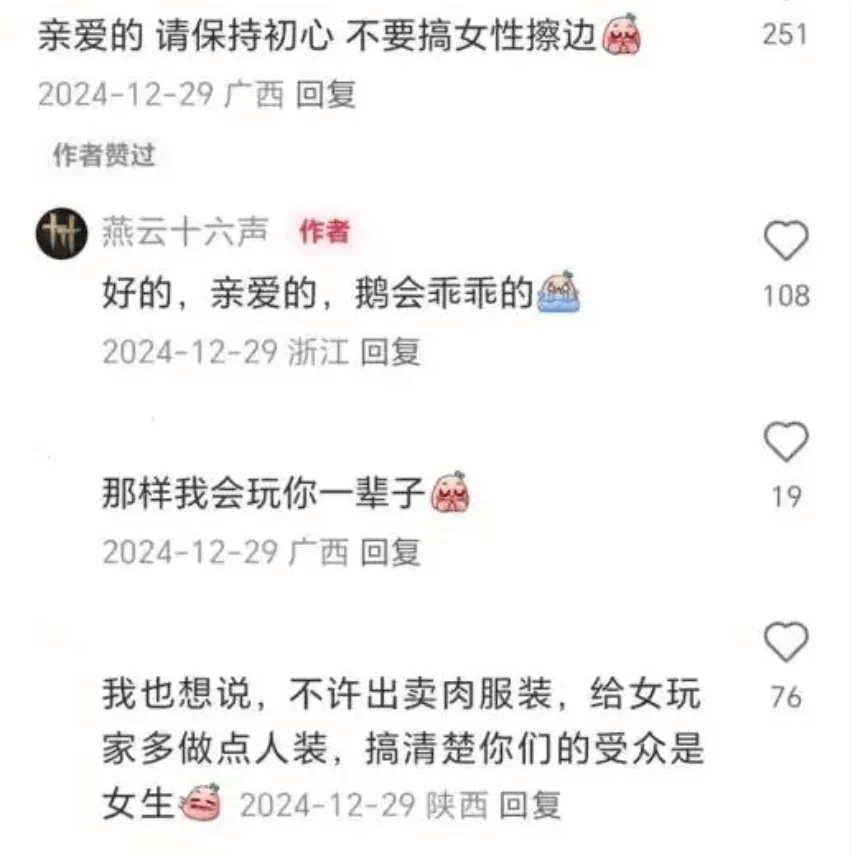Image resolution: width=851 pixels, height=855 pixels.
Task: Like the comment starting with 我也想说
Action: [785, 641]
